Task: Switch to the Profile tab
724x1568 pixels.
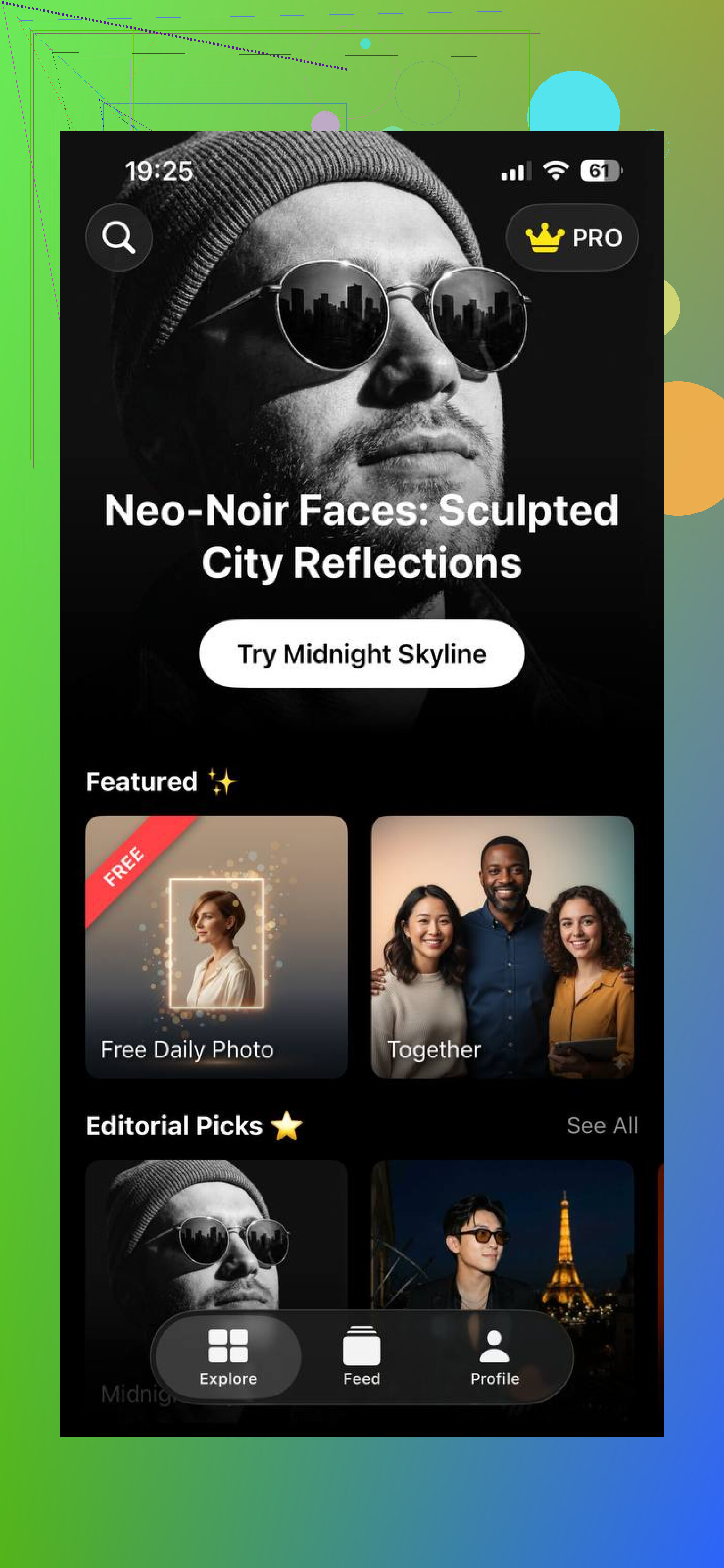Action: (494, 1356)
